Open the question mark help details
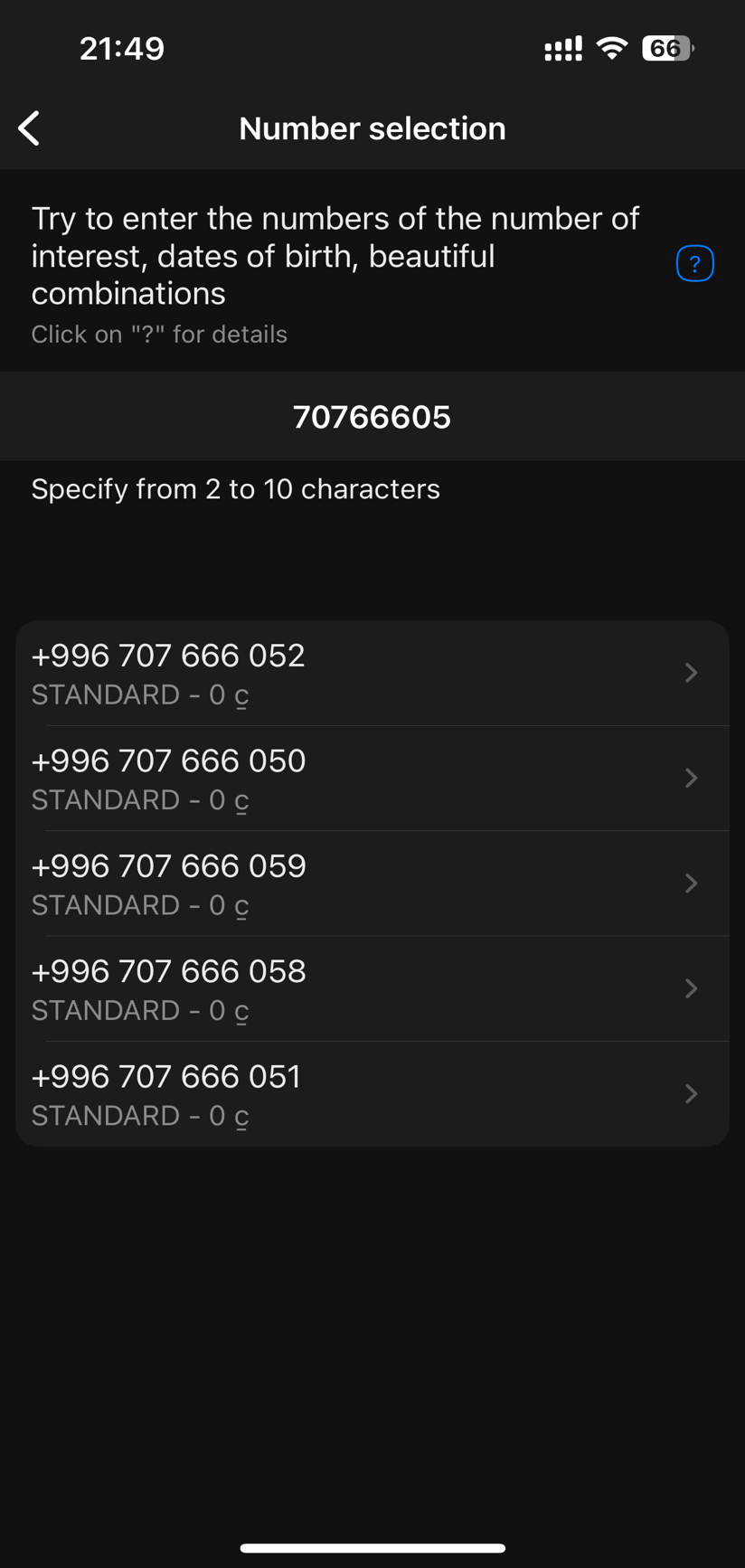Viewport: 745px width, 1568px height. point(694,264)
